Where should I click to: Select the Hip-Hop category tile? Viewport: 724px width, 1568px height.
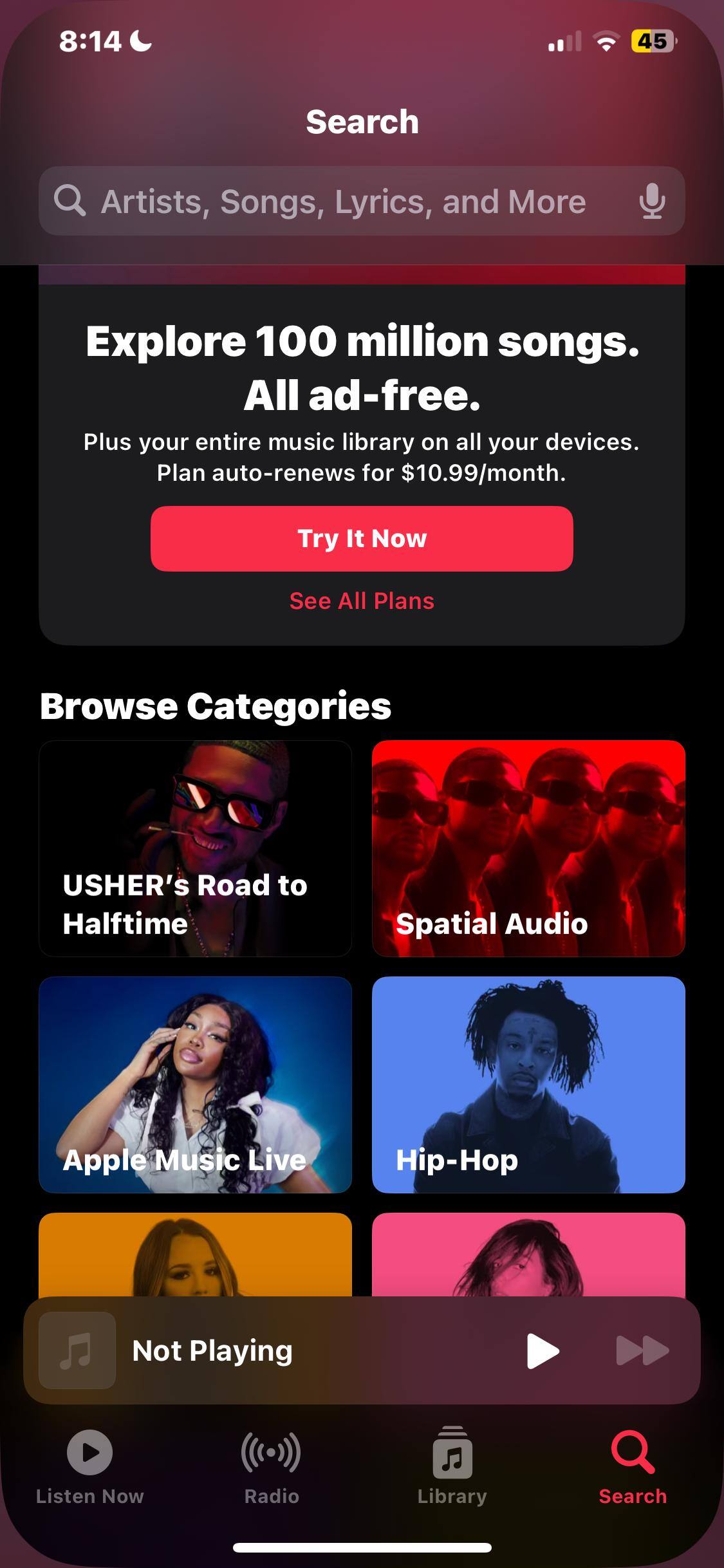[528, 1085]
